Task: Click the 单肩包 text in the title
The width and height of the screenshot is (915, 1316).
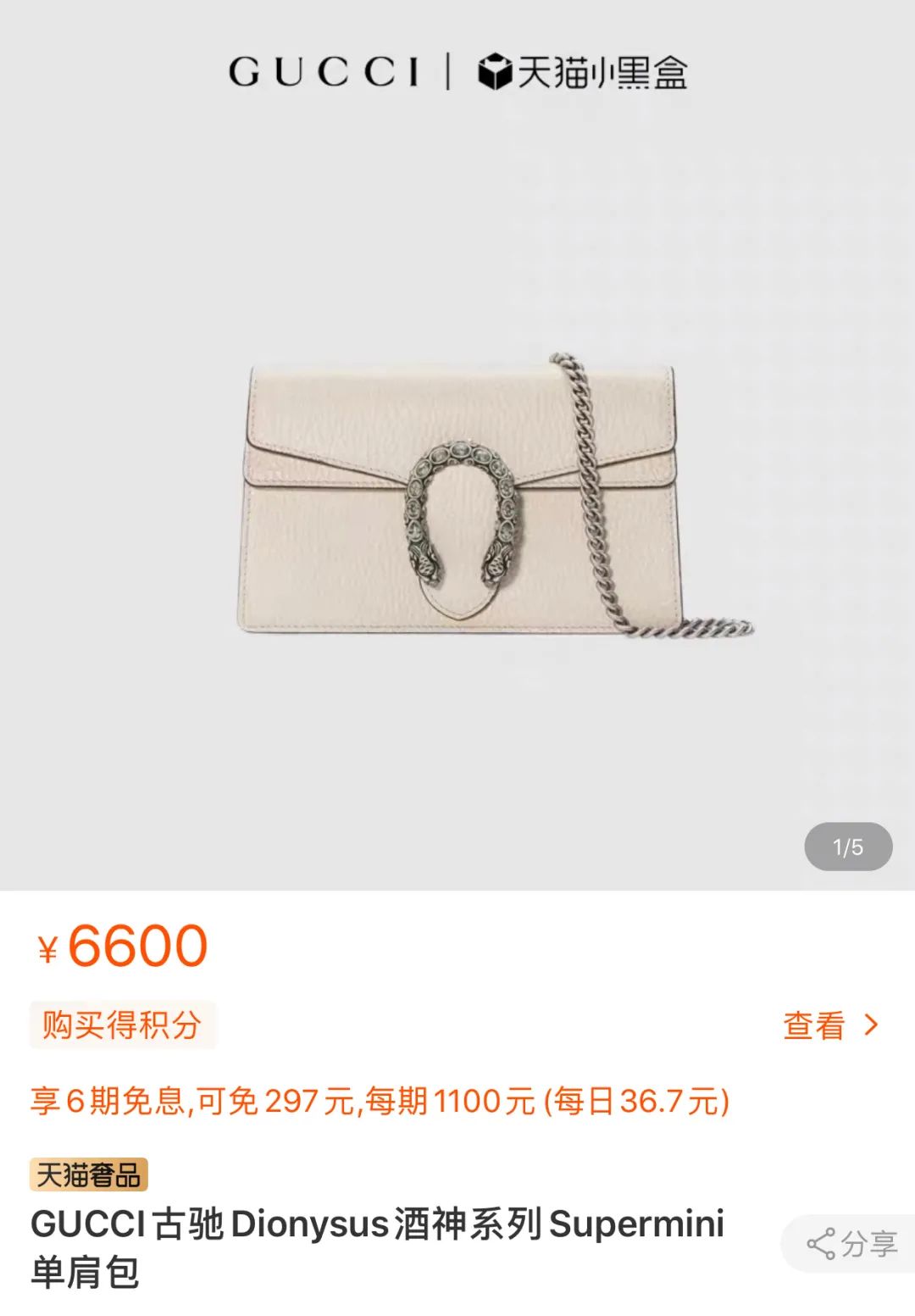Action: (80, 1271)
